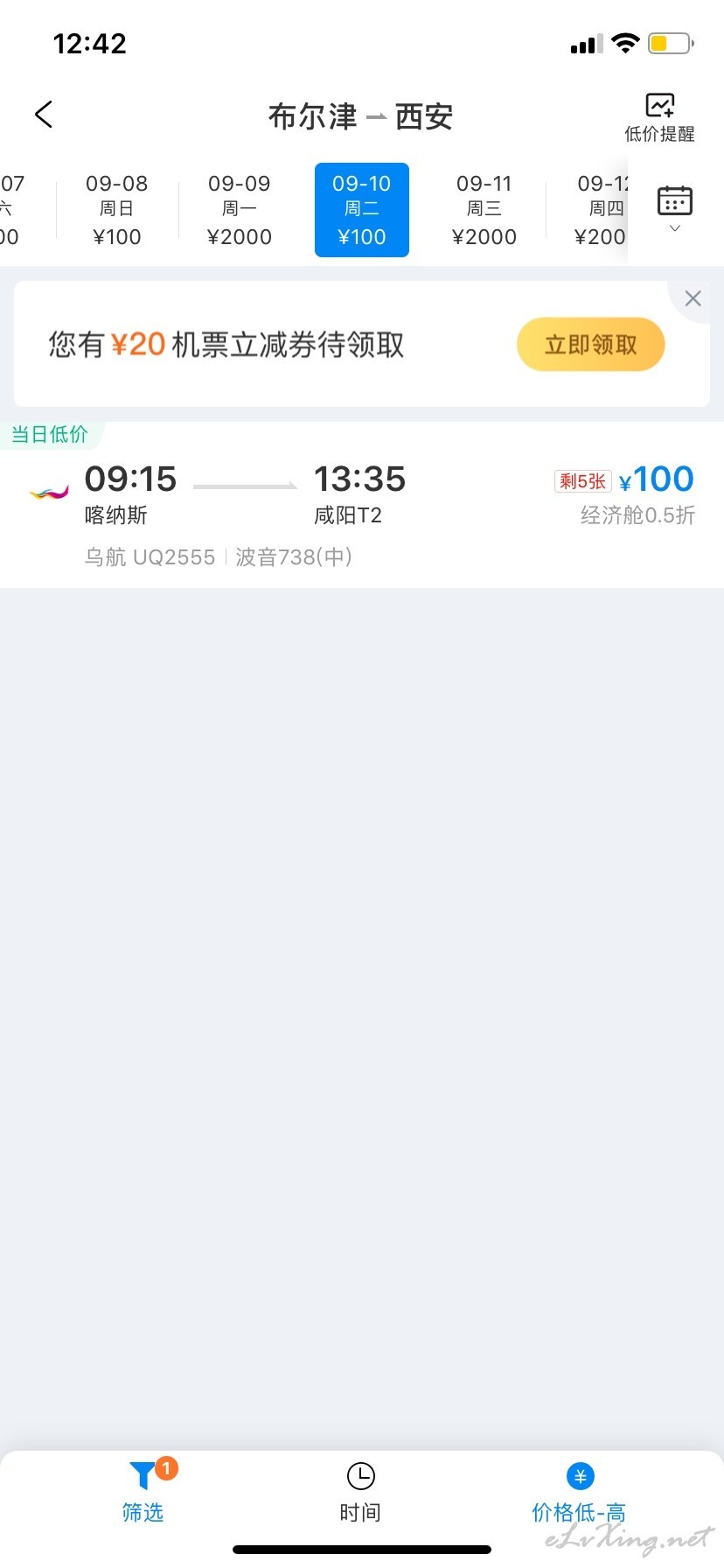
Task: Select the 09-11 周三 date
Action: (x=484, y=210)
